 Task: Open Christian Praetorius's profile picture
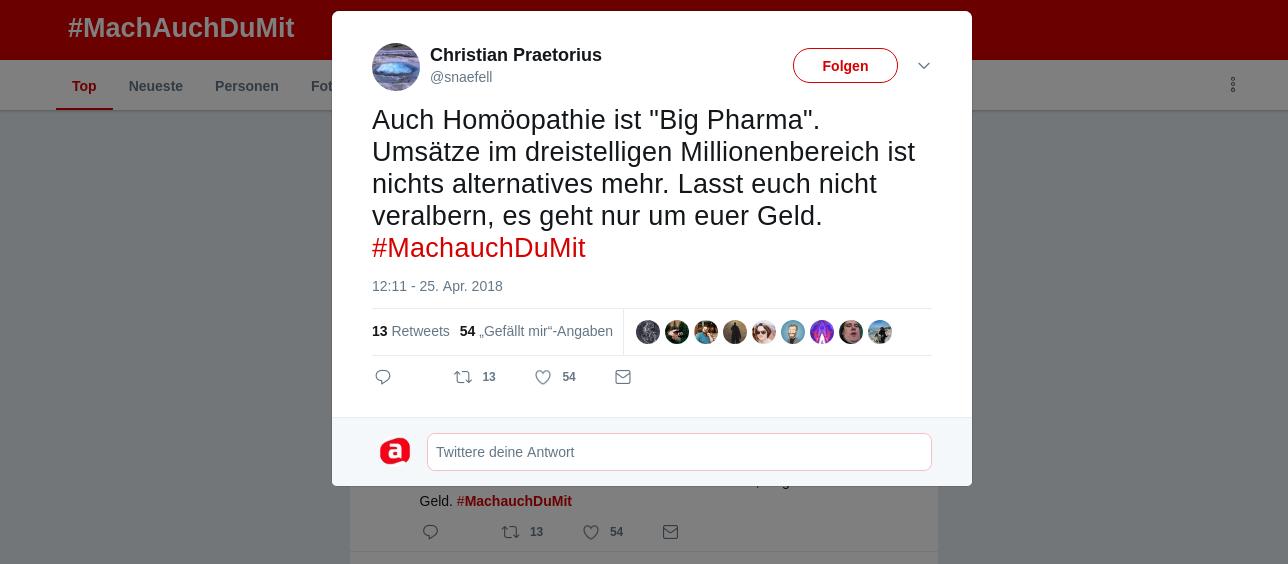(x=396, y=67)
